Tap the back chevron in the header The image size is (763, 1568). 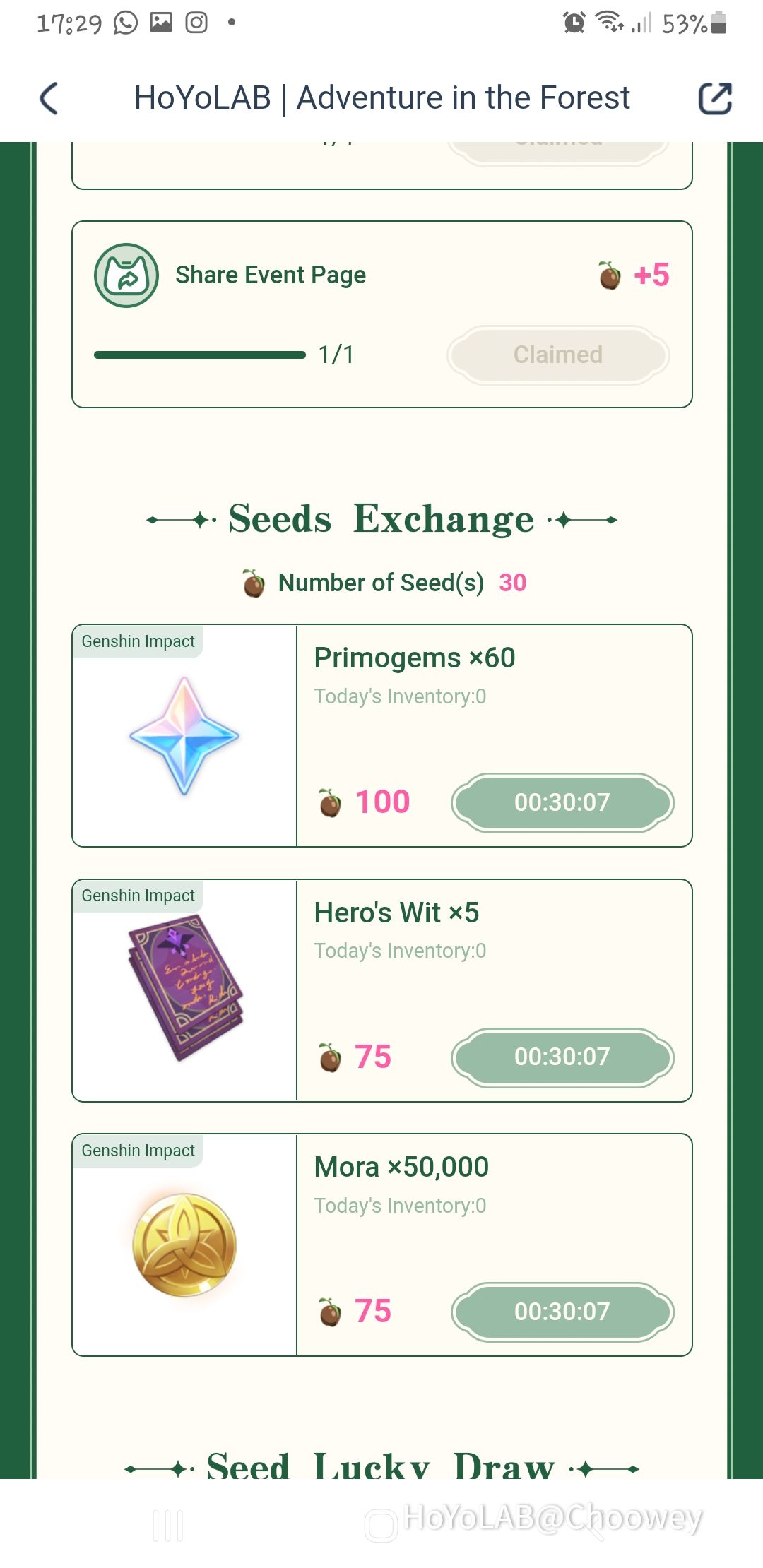click(47, 99)
